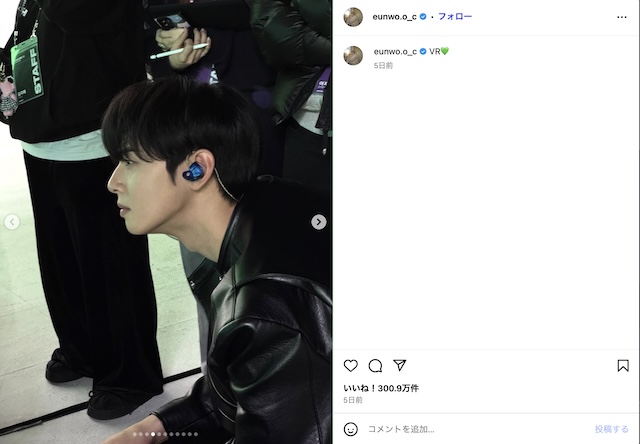Go back to the previous photo

coord(12,222)
